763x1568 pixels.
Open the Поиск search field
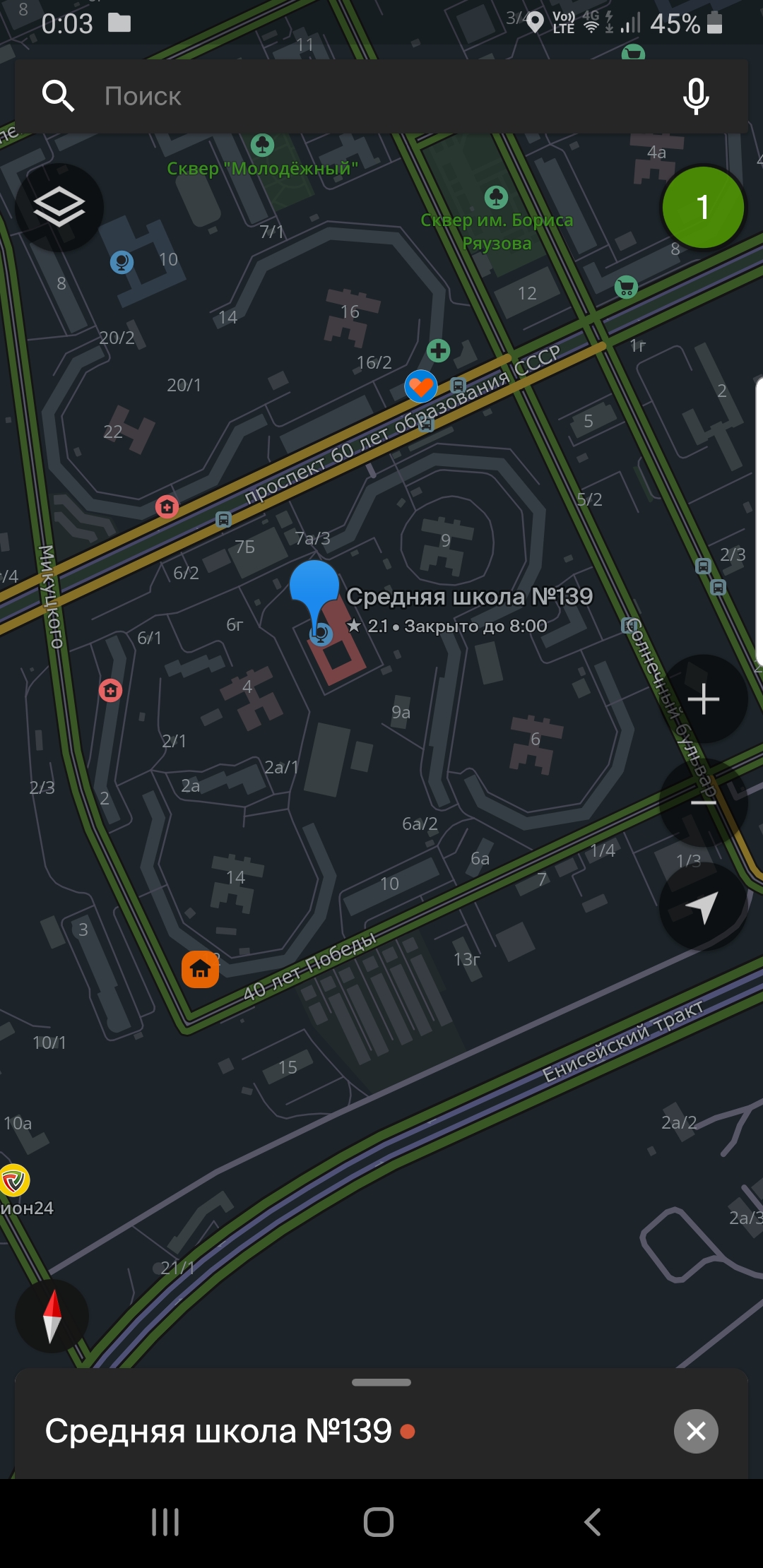click(x=353, y=96)
